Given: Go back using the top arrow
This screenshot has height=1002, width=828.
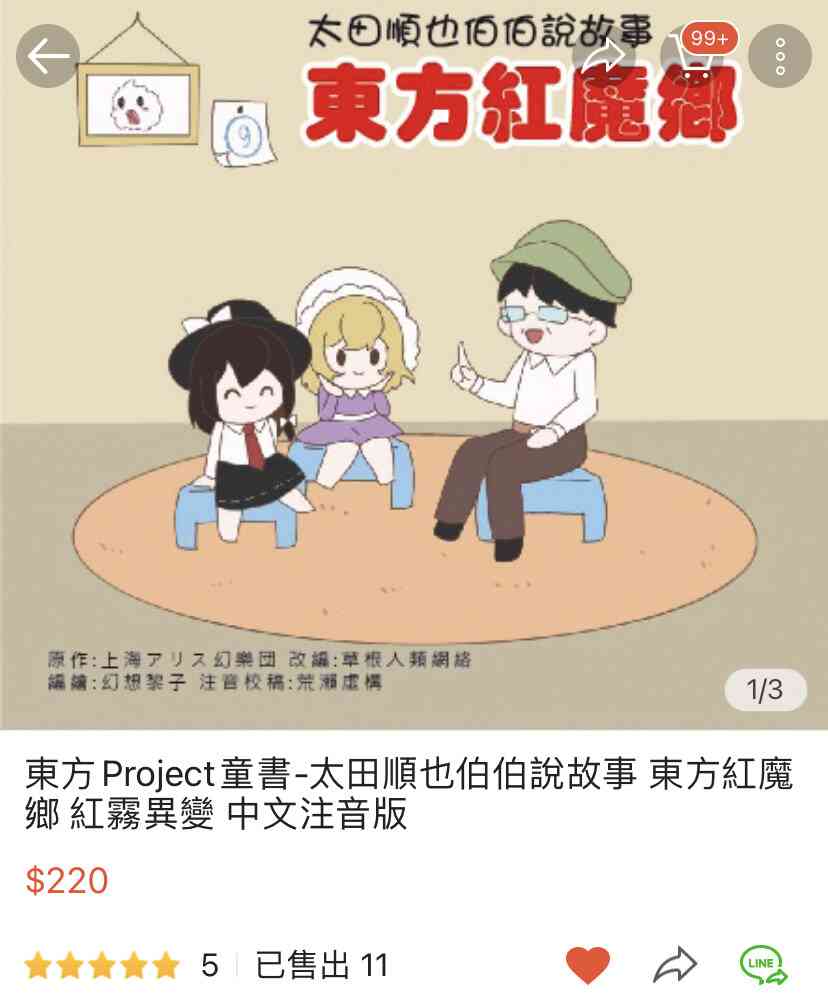Looking at the screenshot, I should pyautogui.click(x=48, y=57).
